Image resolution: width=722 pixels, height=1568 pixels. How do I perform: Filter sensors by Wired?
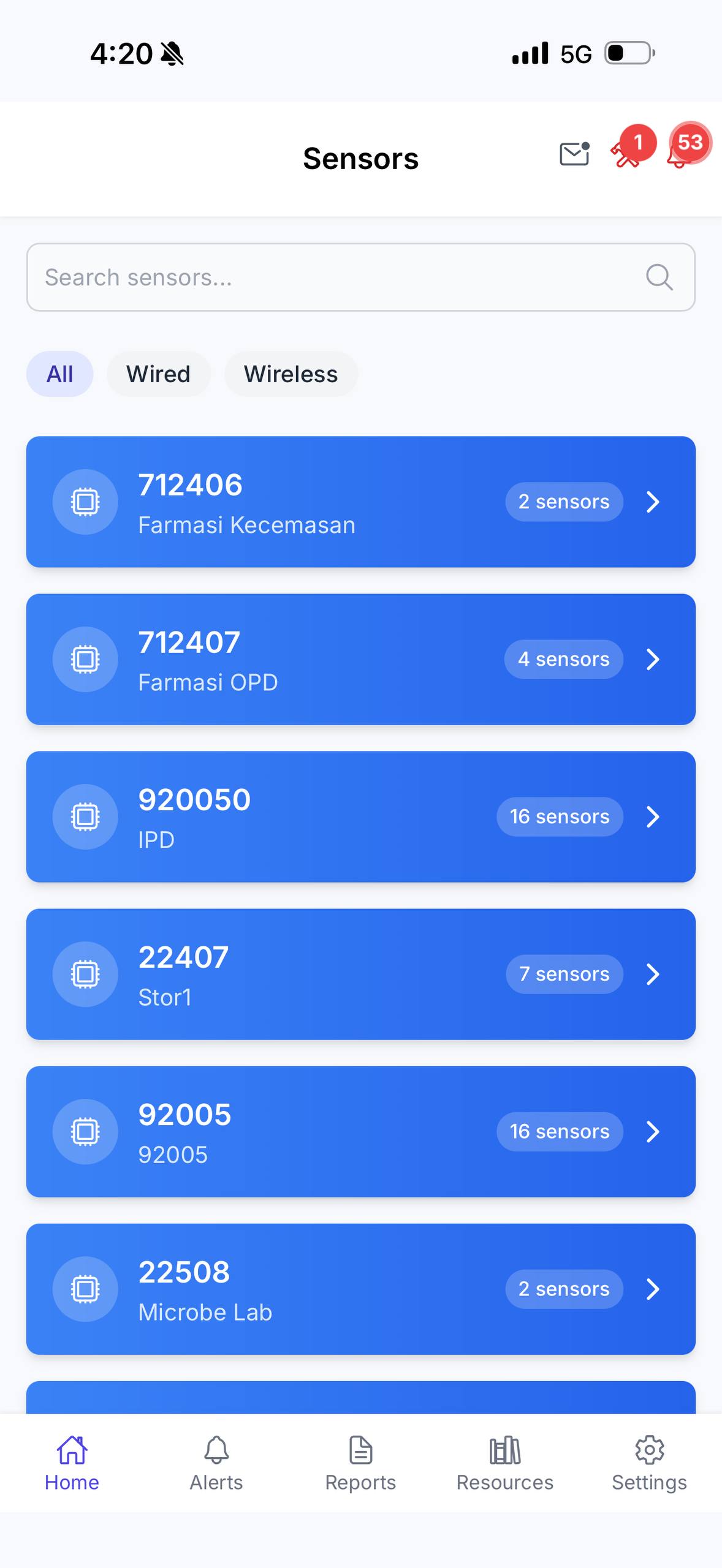[x=158, y=374]
